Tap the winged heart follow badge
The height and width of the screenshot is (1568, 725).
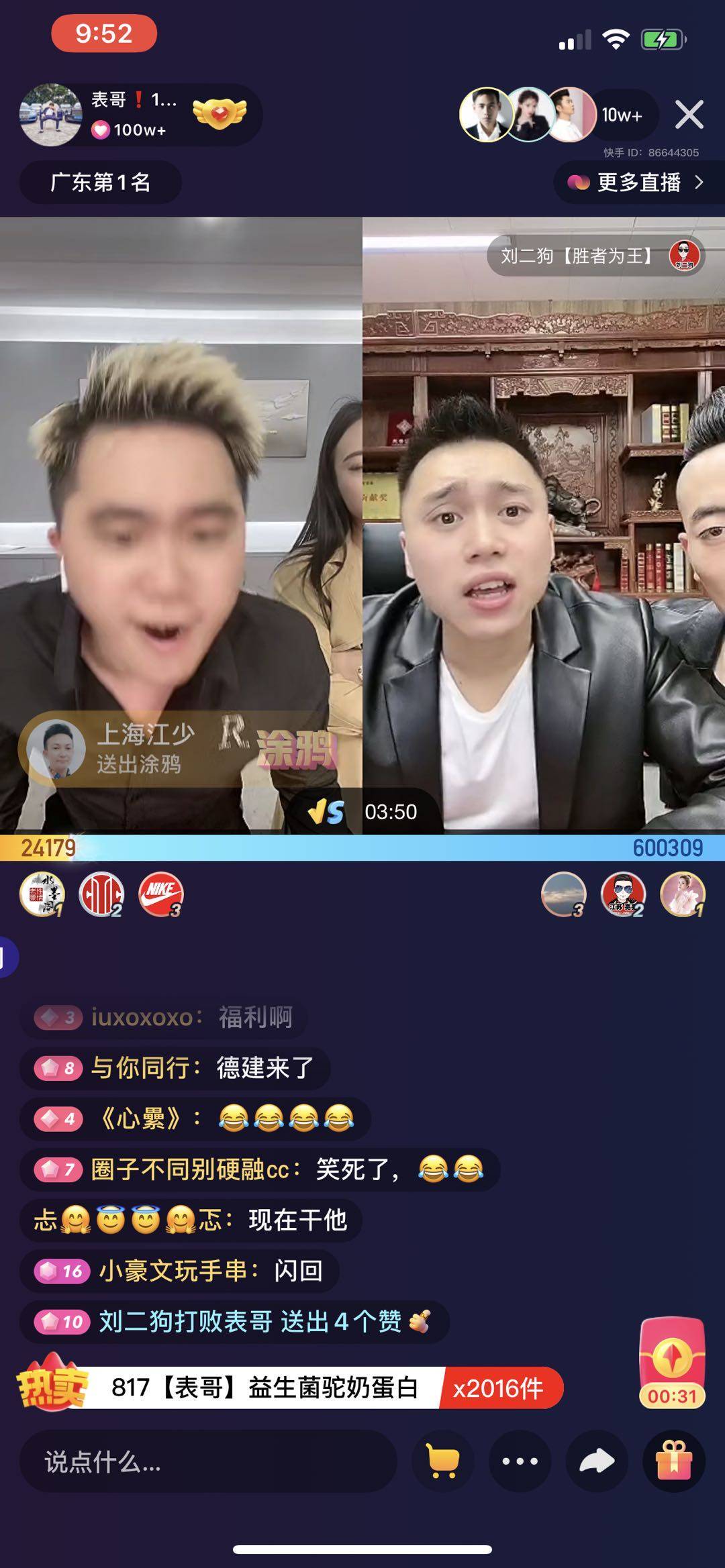click(x=220, y=115)
